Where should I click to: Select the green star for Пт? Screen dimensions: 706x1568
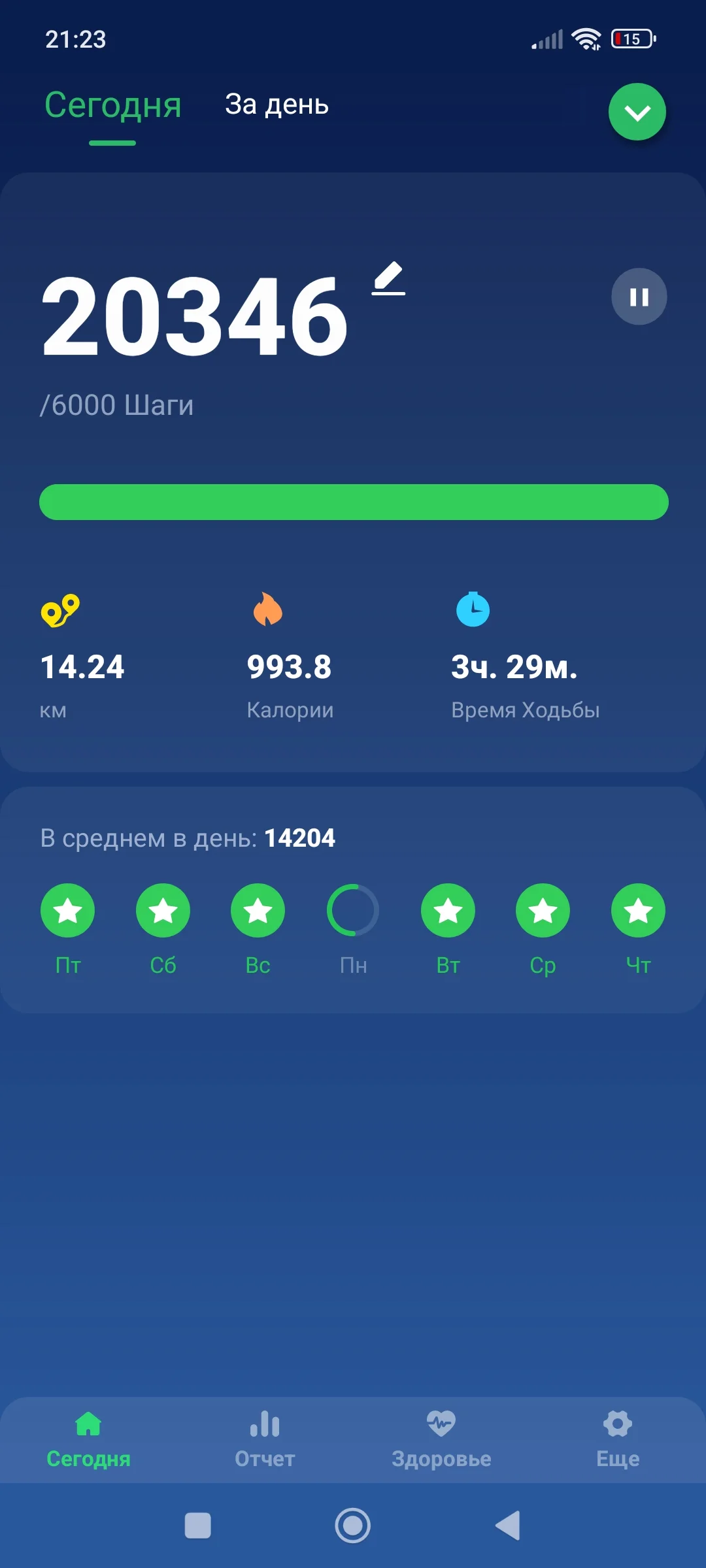point(68,910)
